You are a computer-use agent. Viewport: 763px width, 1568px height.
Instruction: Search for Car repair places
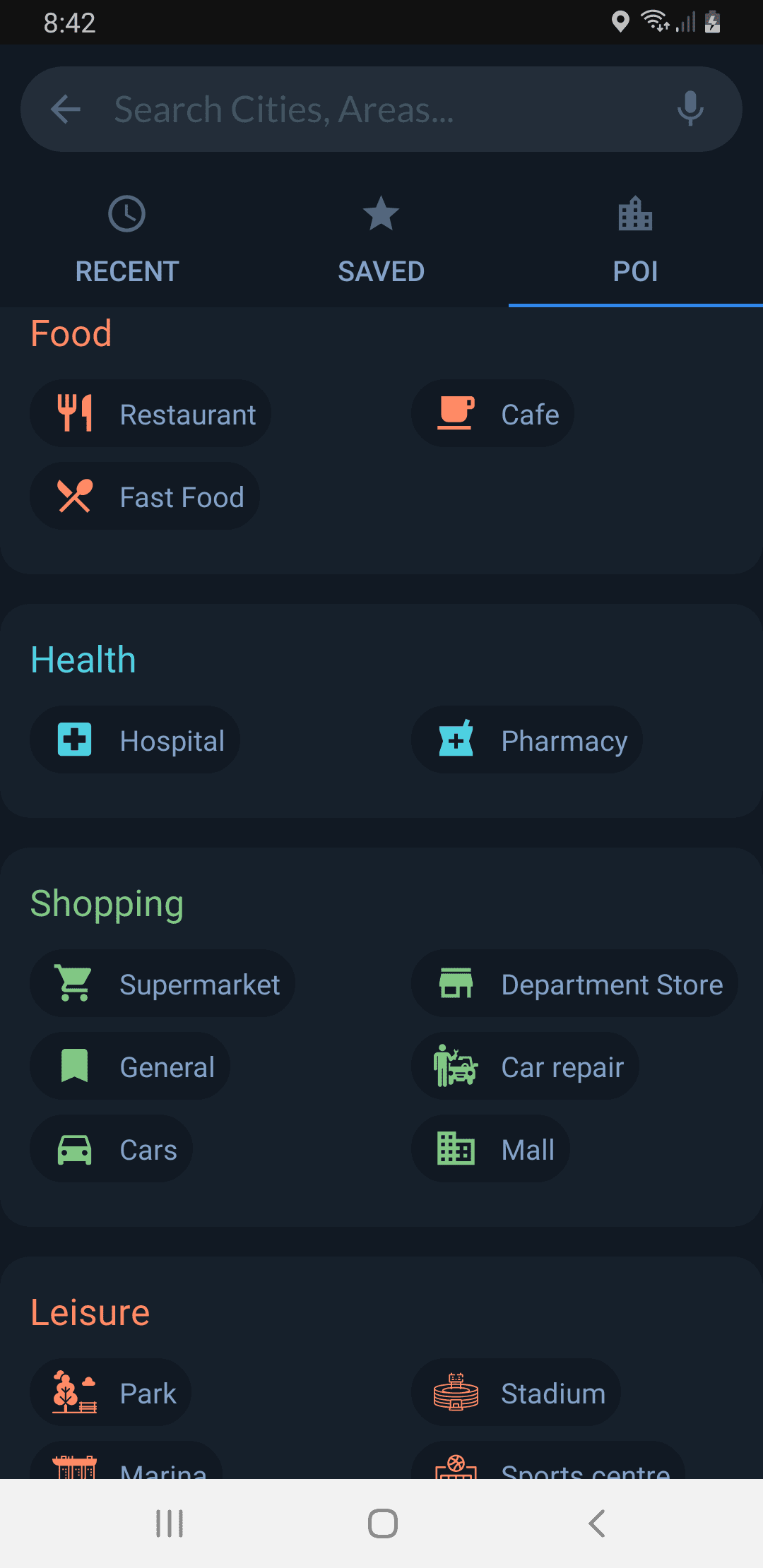point(525,1067)
